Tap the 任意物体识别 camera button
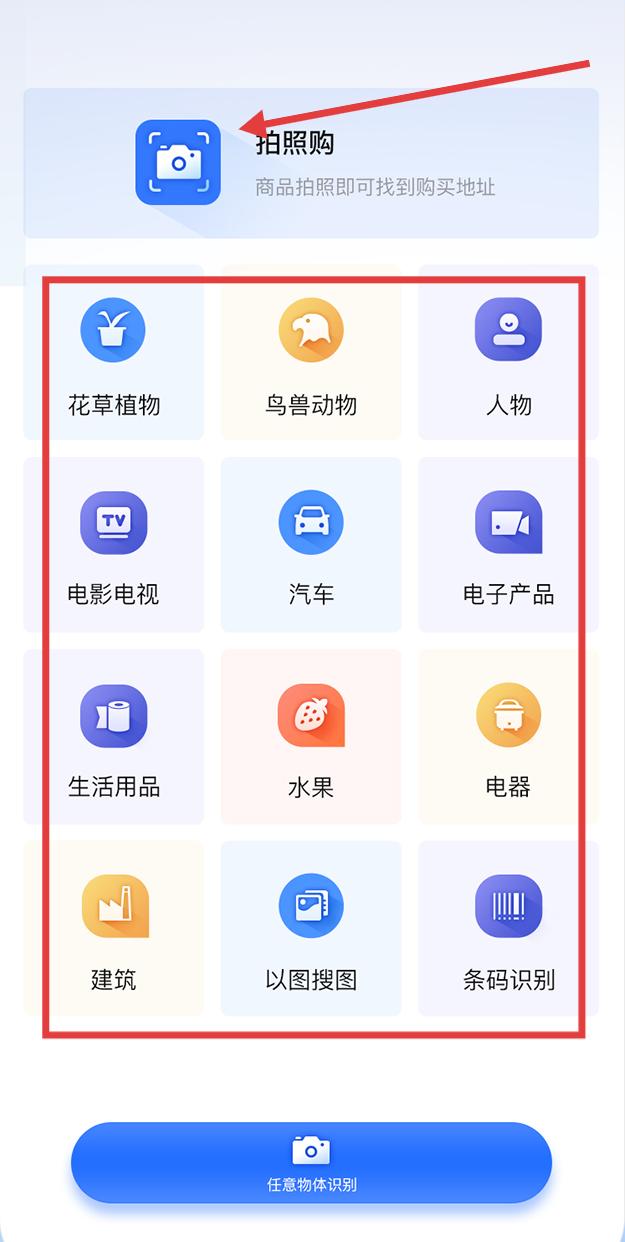This screenshot has width=625, height=1242. click(x=311, y=1162)
